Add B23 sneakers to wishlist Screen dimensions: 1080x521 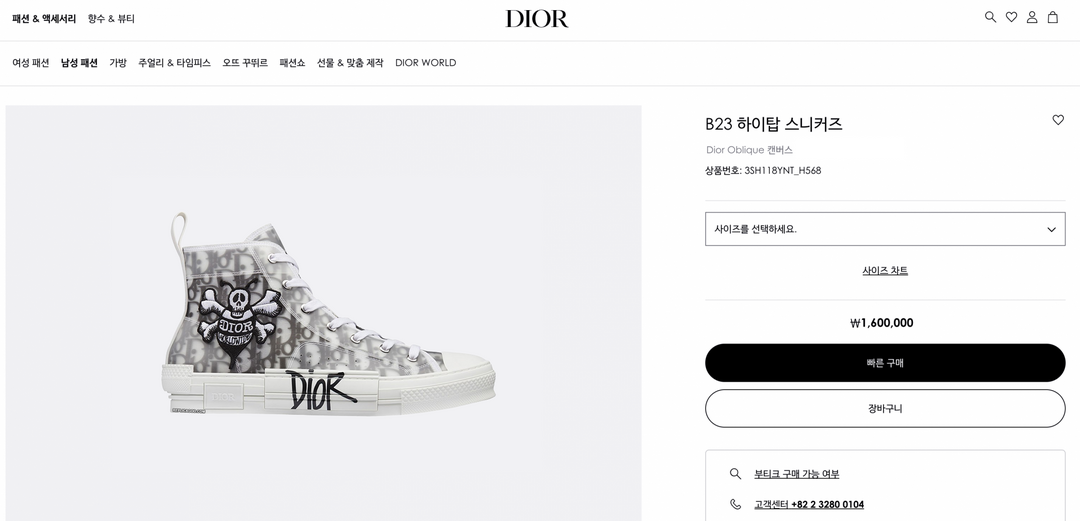1058,120
